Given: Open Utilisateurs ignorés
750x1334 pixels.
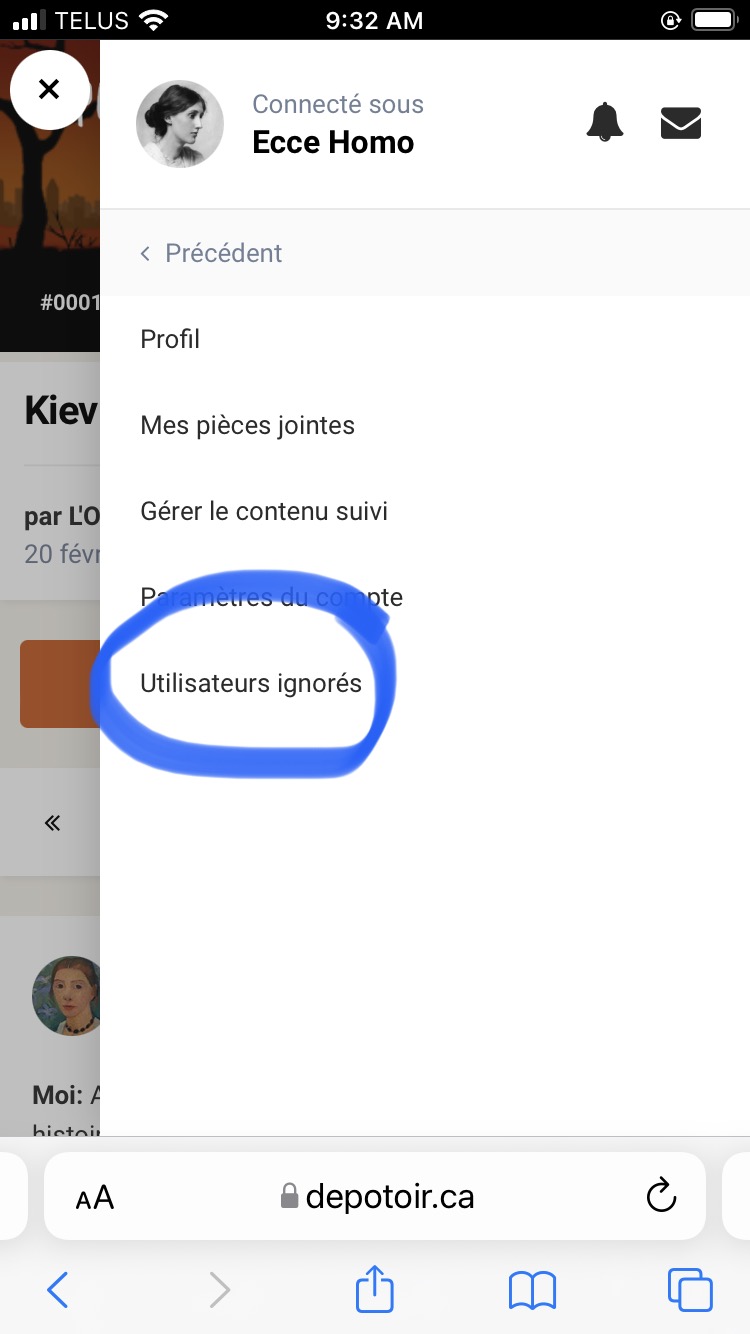Looking at the screenshot, I should click(x=251, y=683).
